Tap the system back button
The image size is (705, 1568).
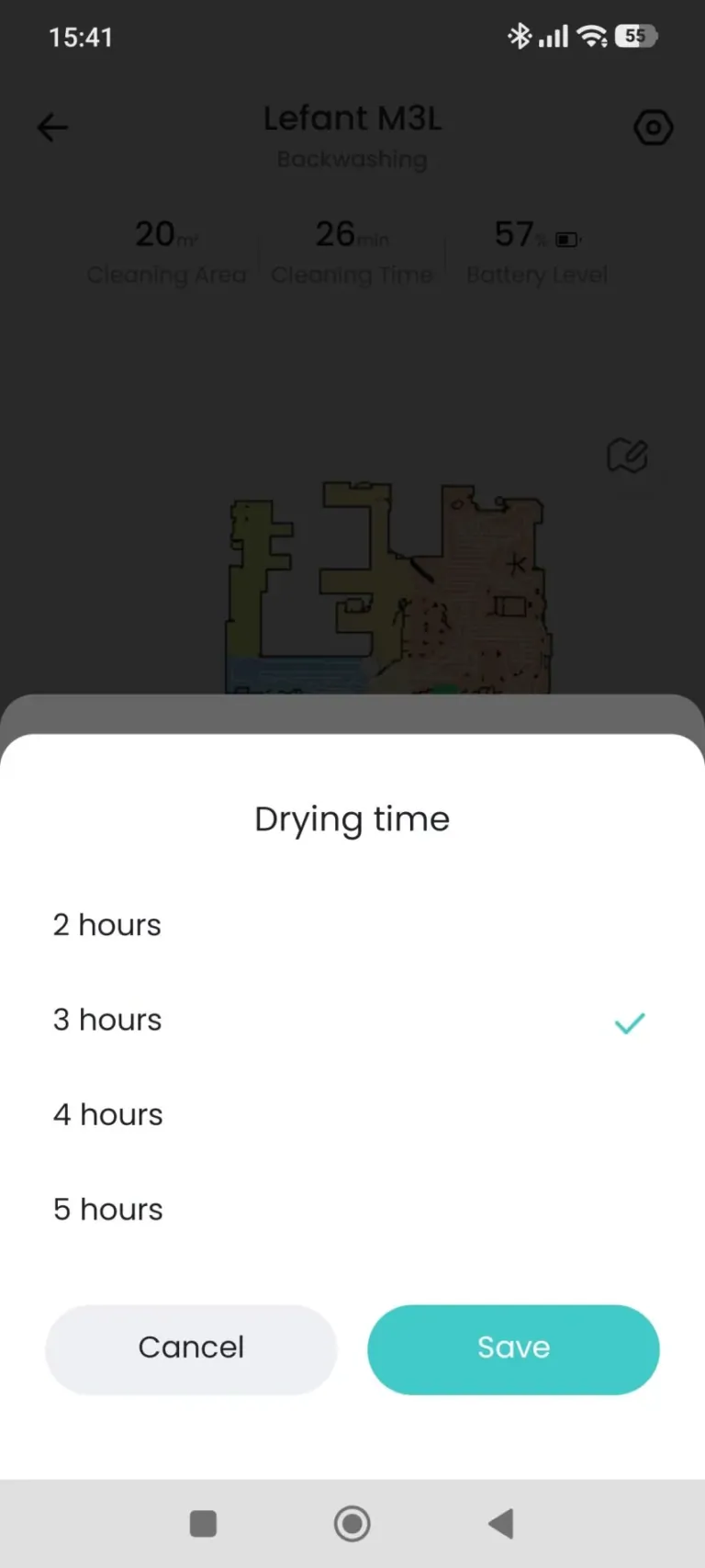[x=501, y=1524]
